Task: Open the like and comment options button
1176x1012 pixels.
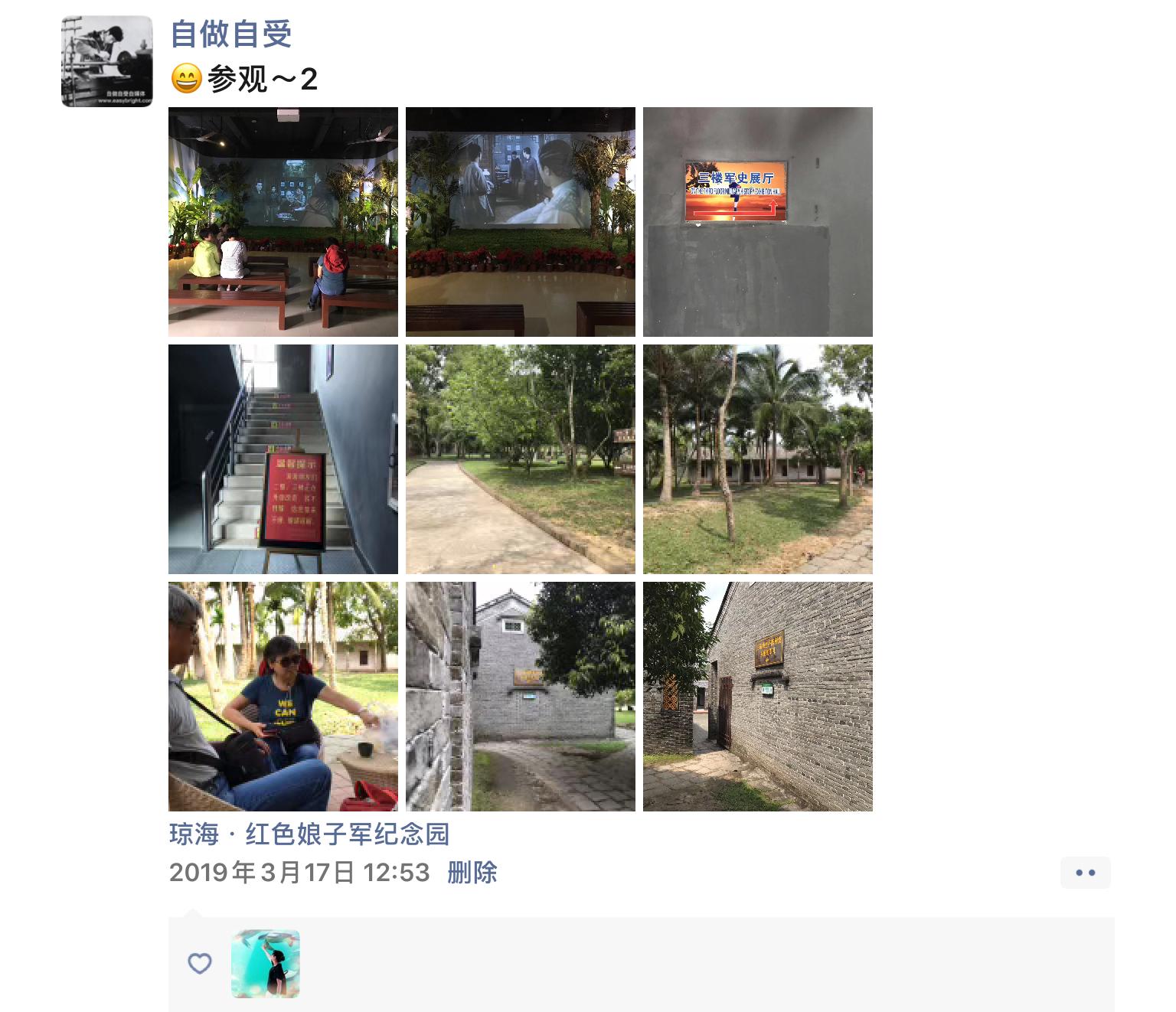Action: (x=1085, y=873)
